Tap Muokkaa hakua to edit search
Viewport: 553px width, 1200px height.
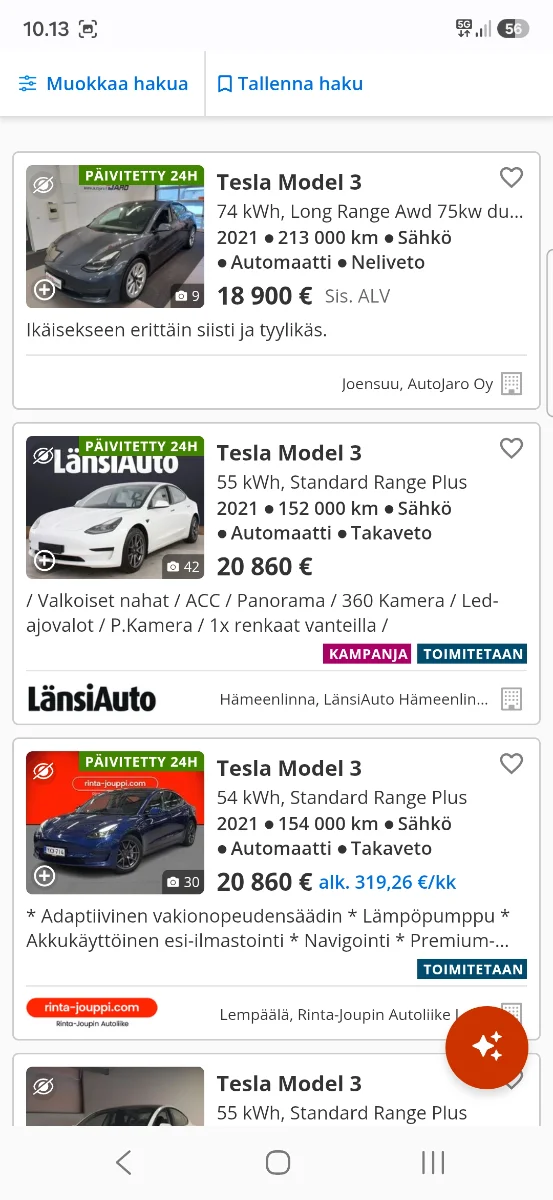(102, 84)
